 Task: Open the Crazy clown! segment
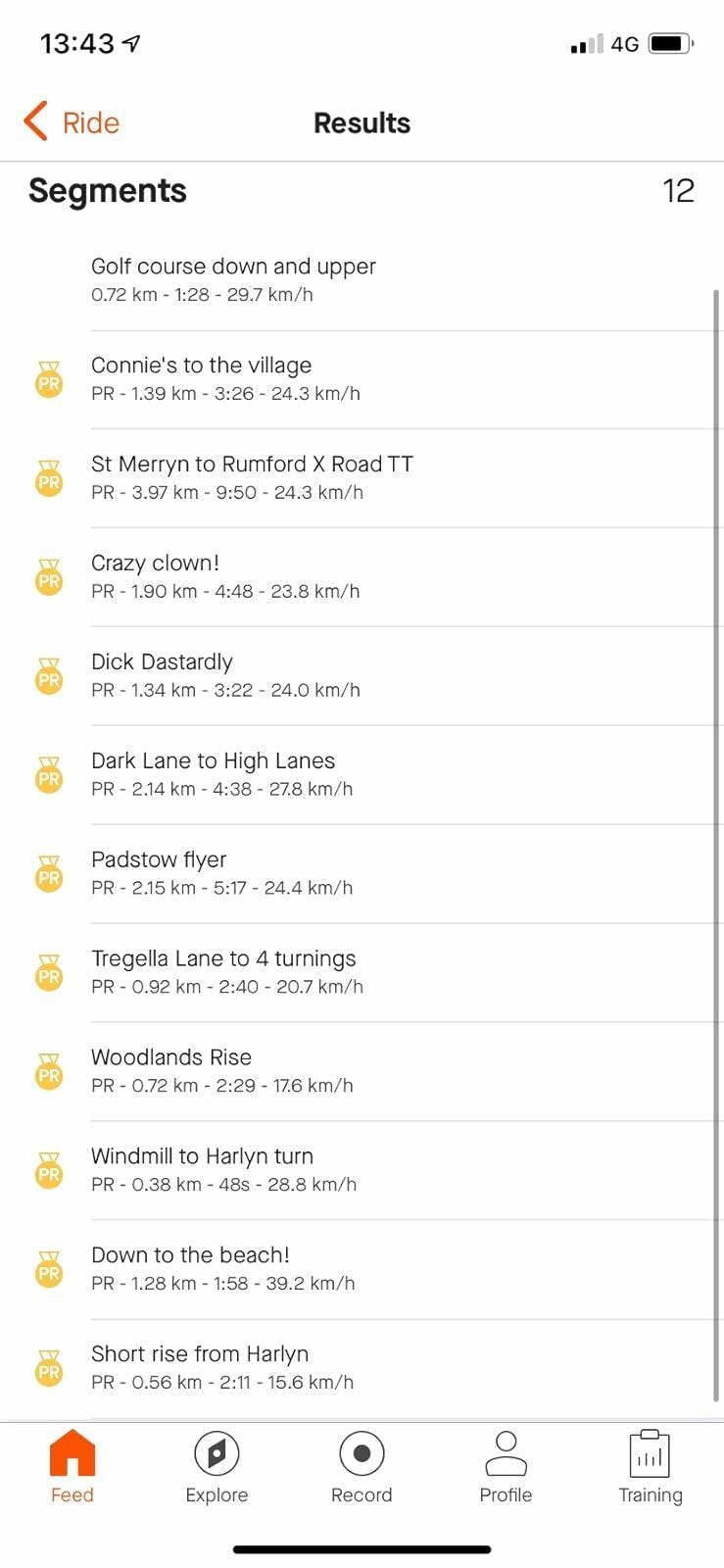(362, 577)
